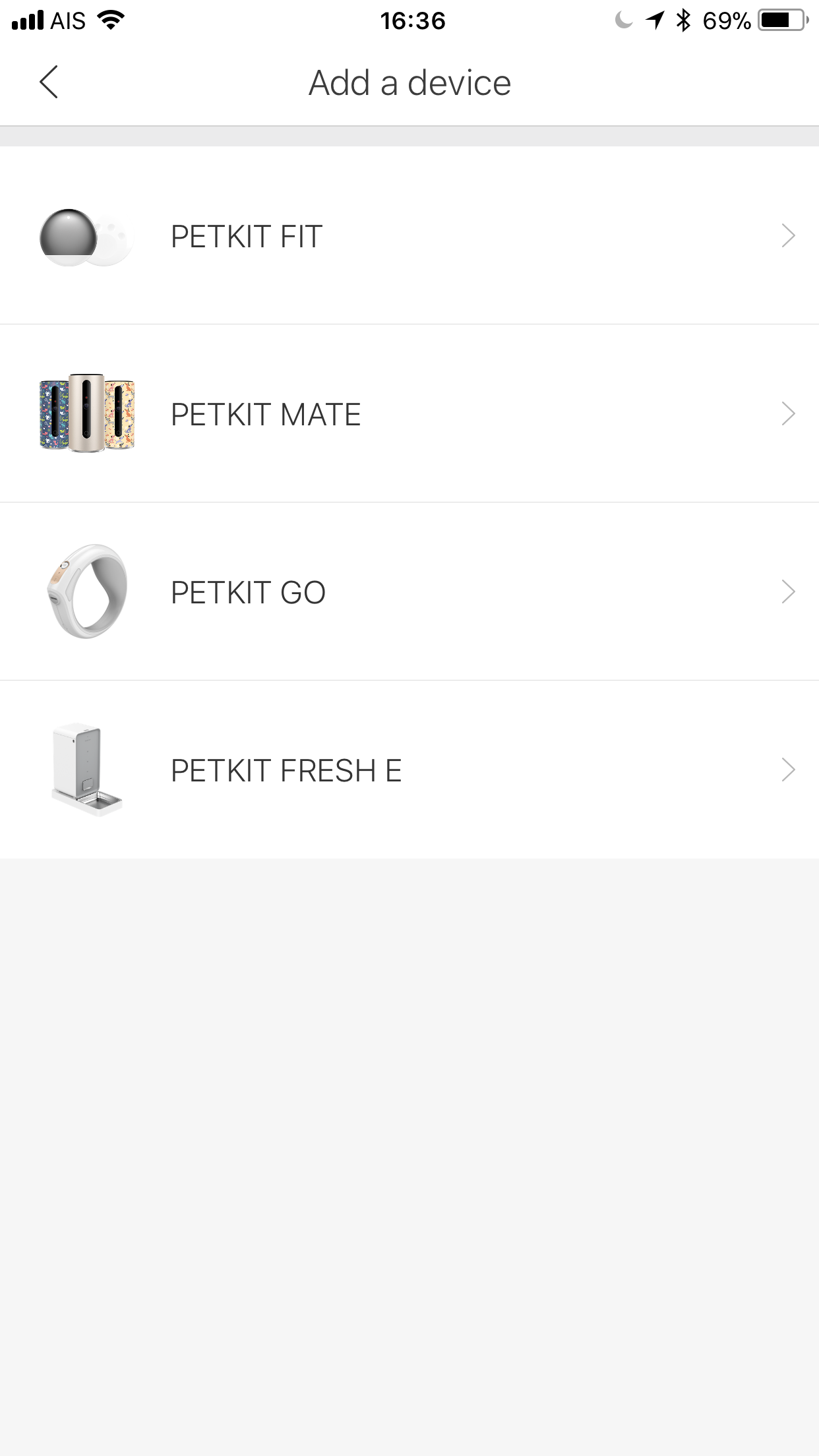The height and width of the screenshot is (1456, 819).
Task: Open PETKIT GO setup
Action: tap(409, 591)
